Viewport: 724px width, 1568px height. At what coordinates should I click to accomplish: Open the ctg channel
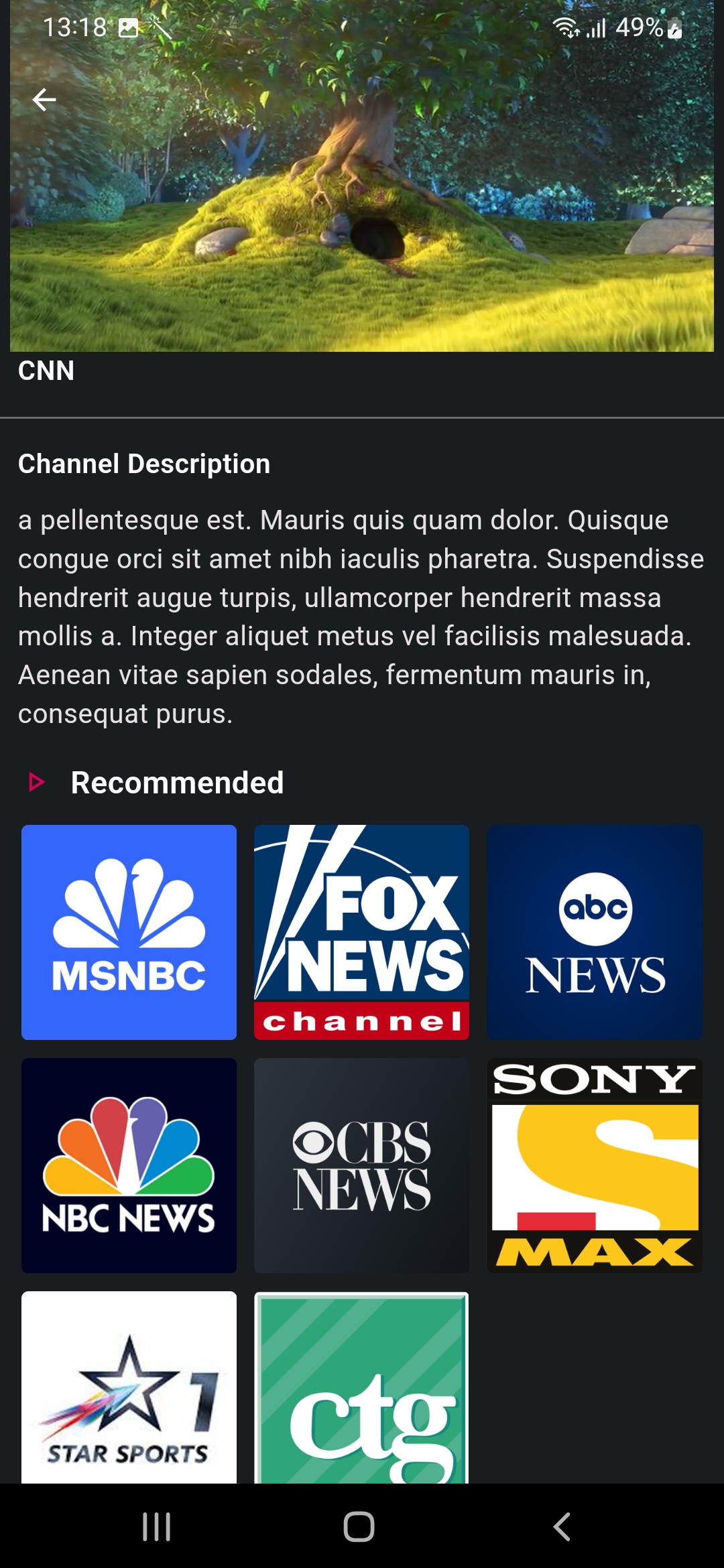361,1400
